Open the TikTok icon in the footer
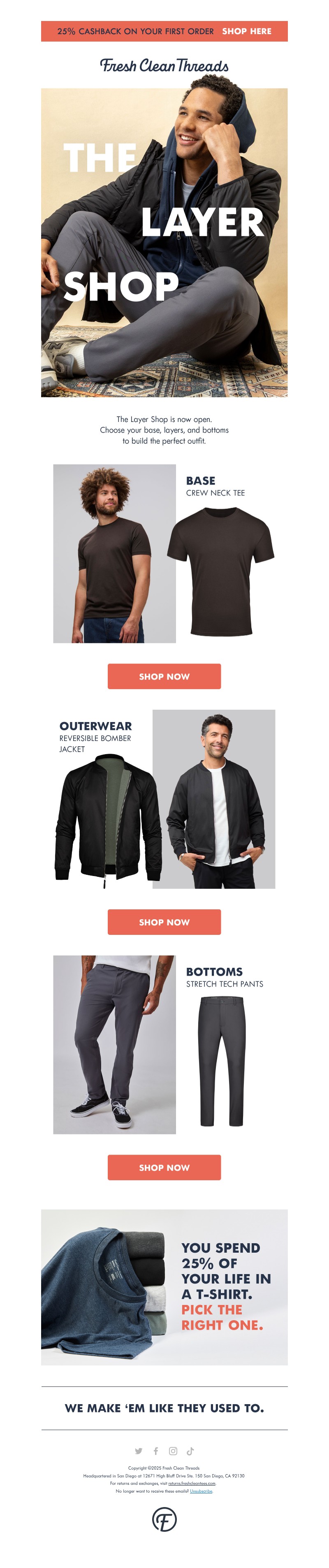The width and height of the screenshot is (329, 1568). [190, 1451]
